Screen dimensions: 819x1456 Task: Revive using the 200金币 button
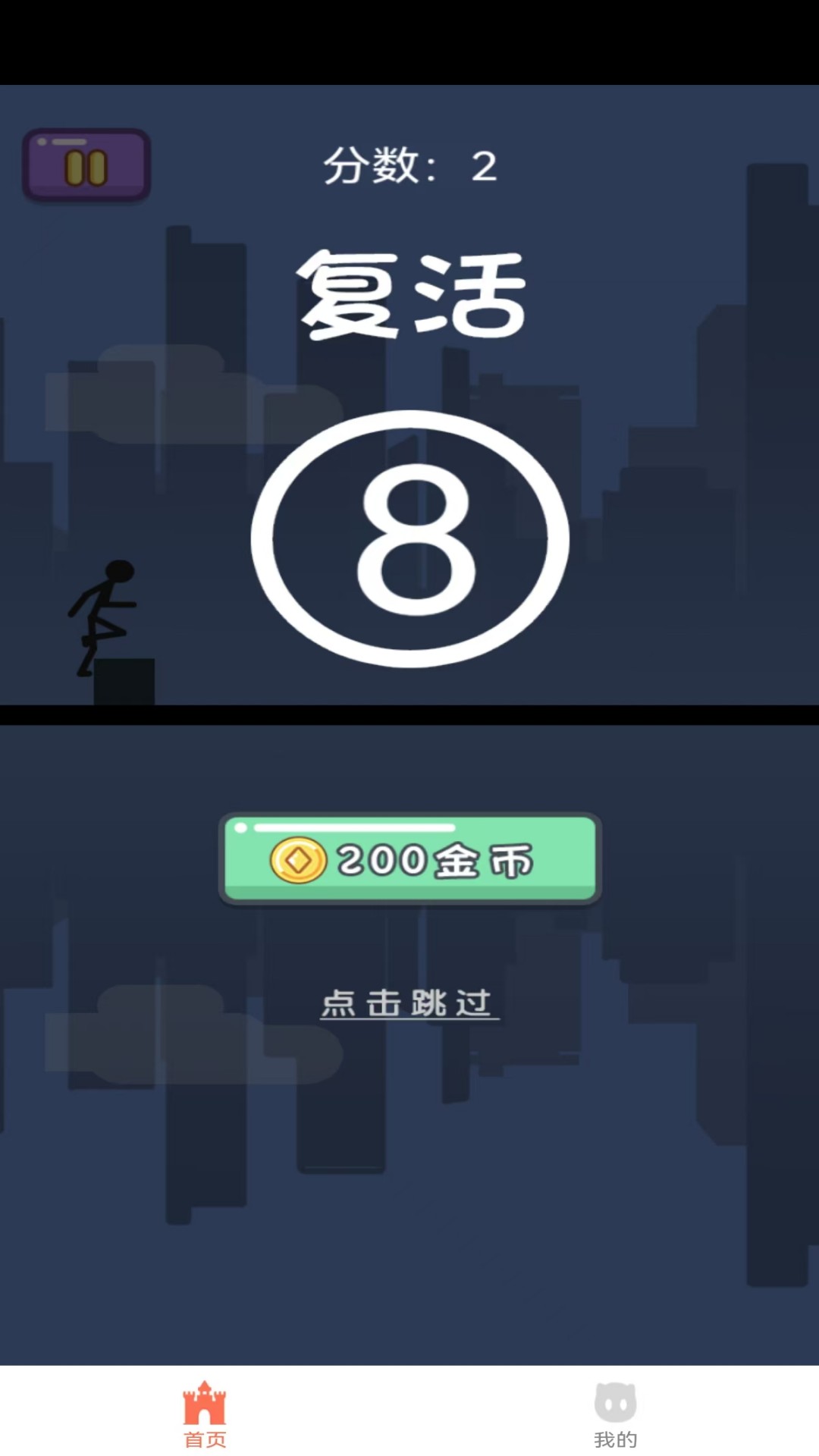click(409, 859)
